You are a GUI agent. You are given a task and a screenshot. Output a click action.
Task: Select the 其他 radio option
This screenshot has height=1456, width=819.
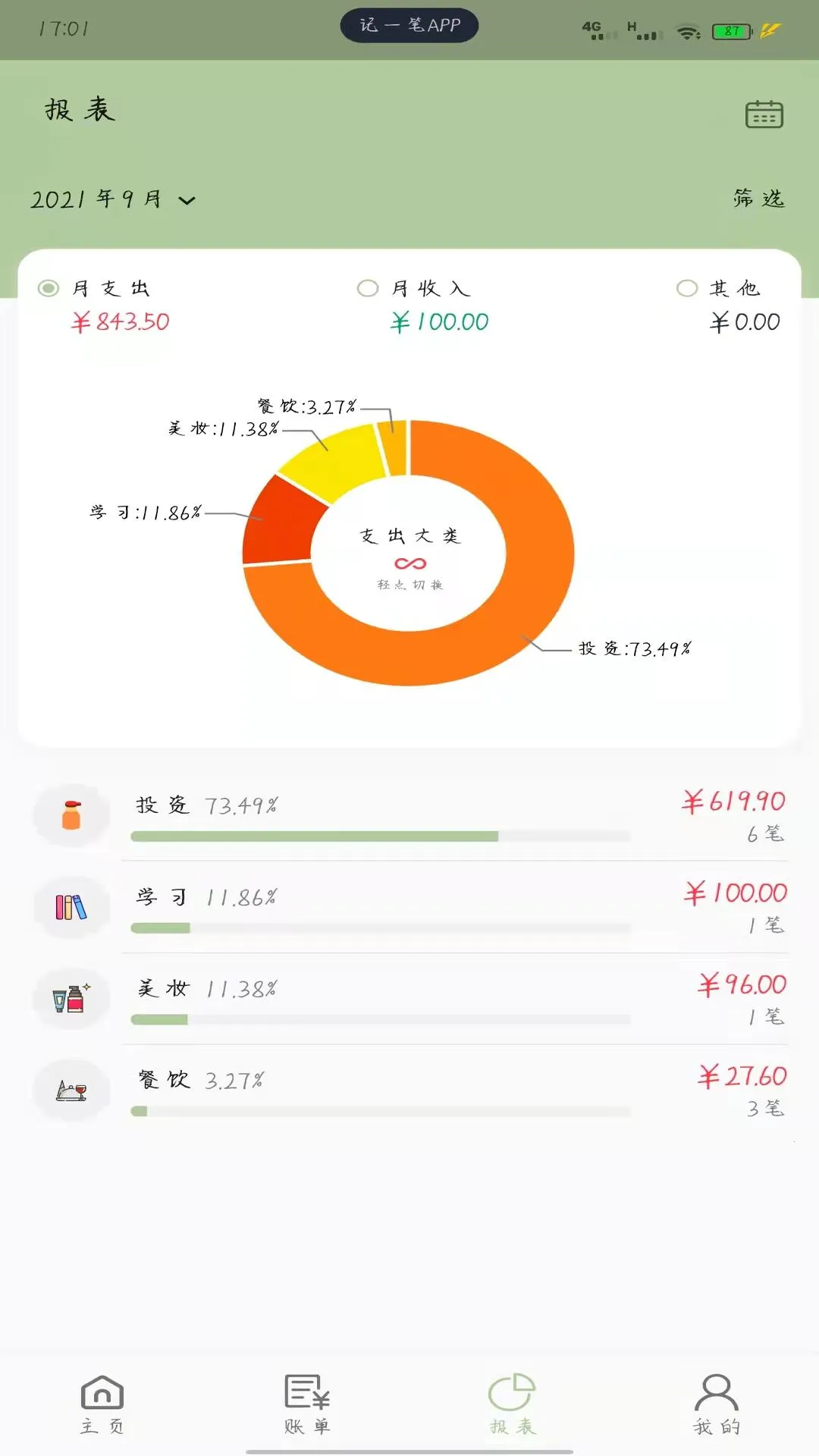pyautogui.click(x=687, y=288)
